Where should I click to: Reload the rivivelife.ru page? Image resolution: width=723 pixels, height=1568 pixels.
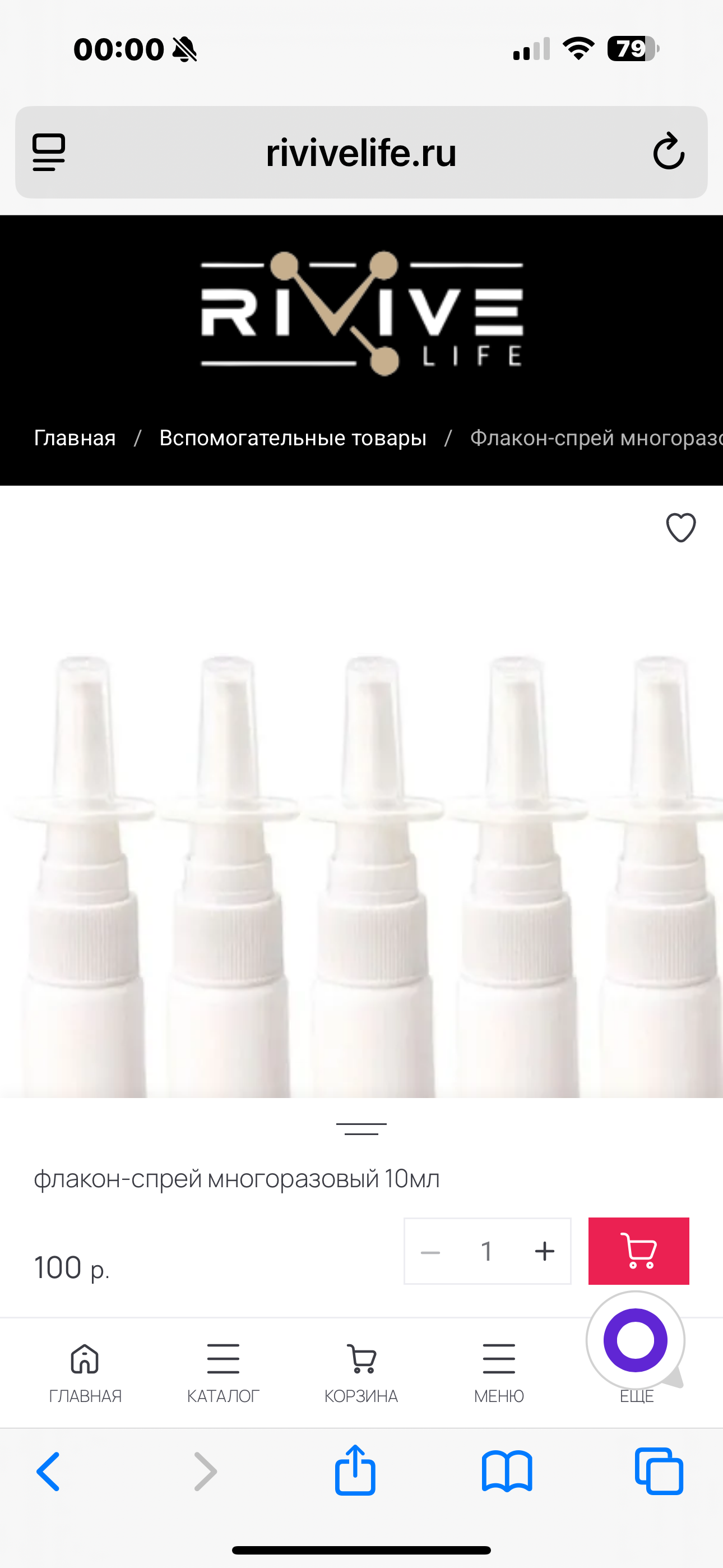[668, 152]
